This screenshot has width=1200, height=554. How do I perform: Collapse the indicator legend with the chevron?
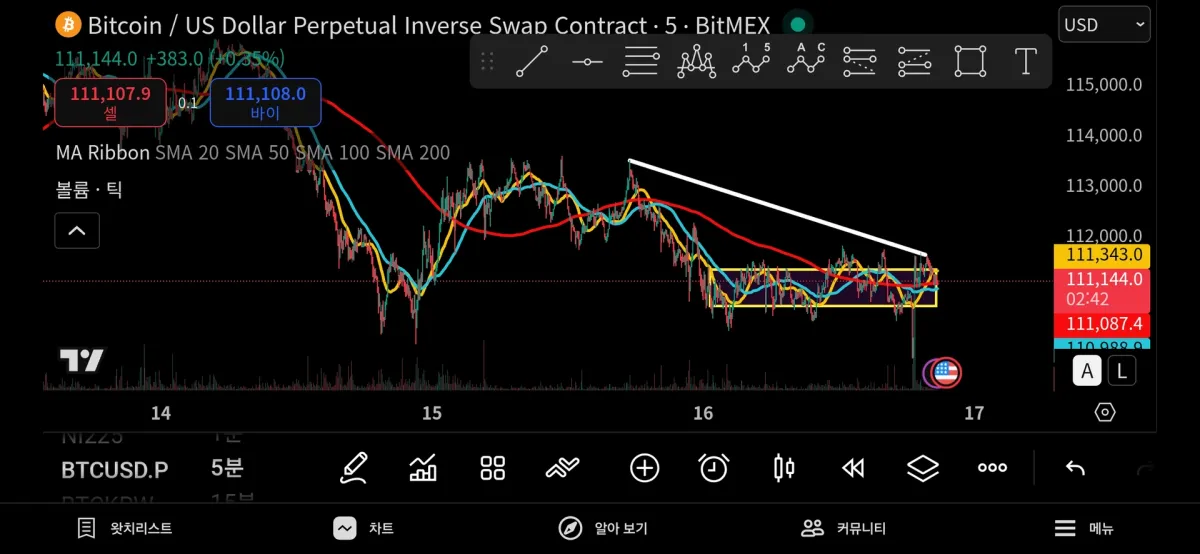click(77, 232)
